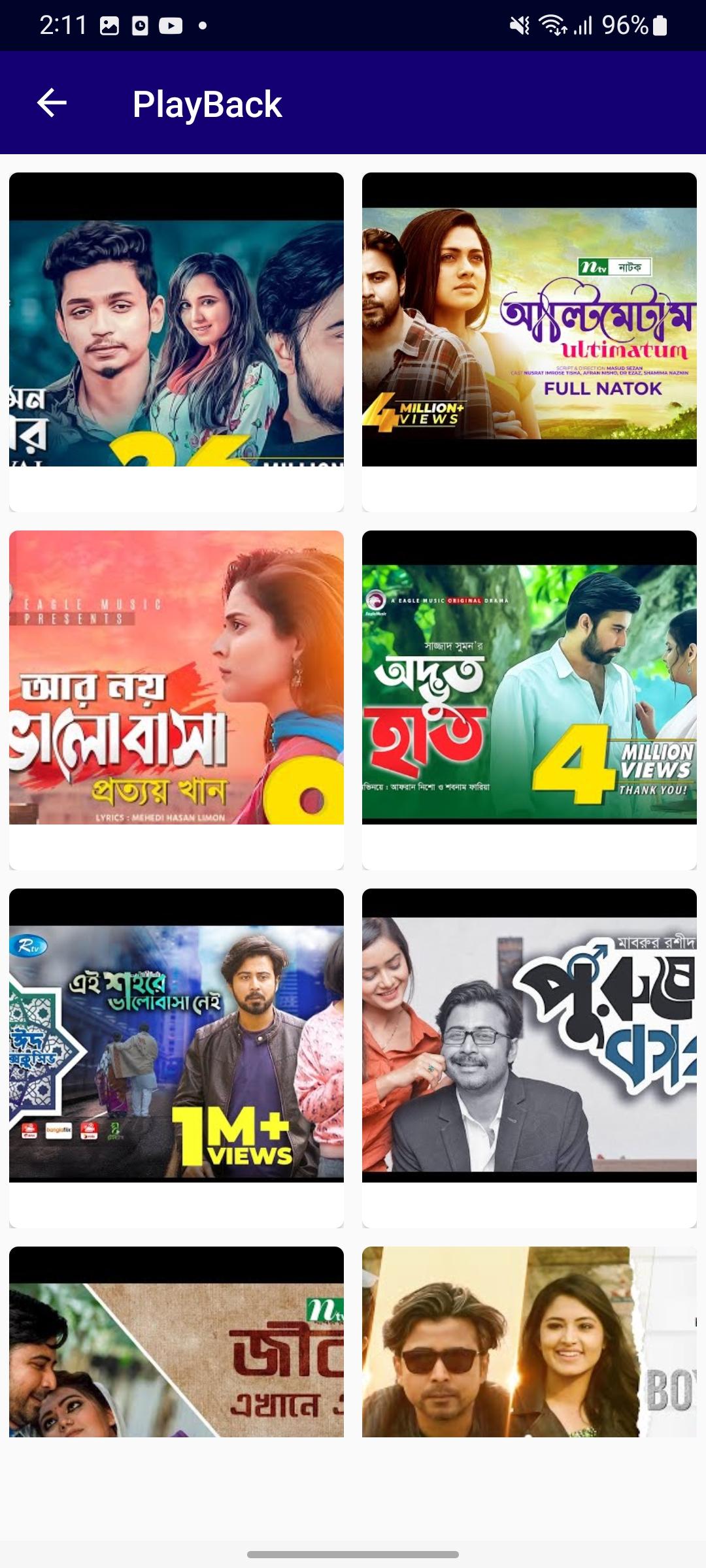Go back using the PlayBack arrow
This screenshot has width=706, height=1568.
[x=52, y=103]
